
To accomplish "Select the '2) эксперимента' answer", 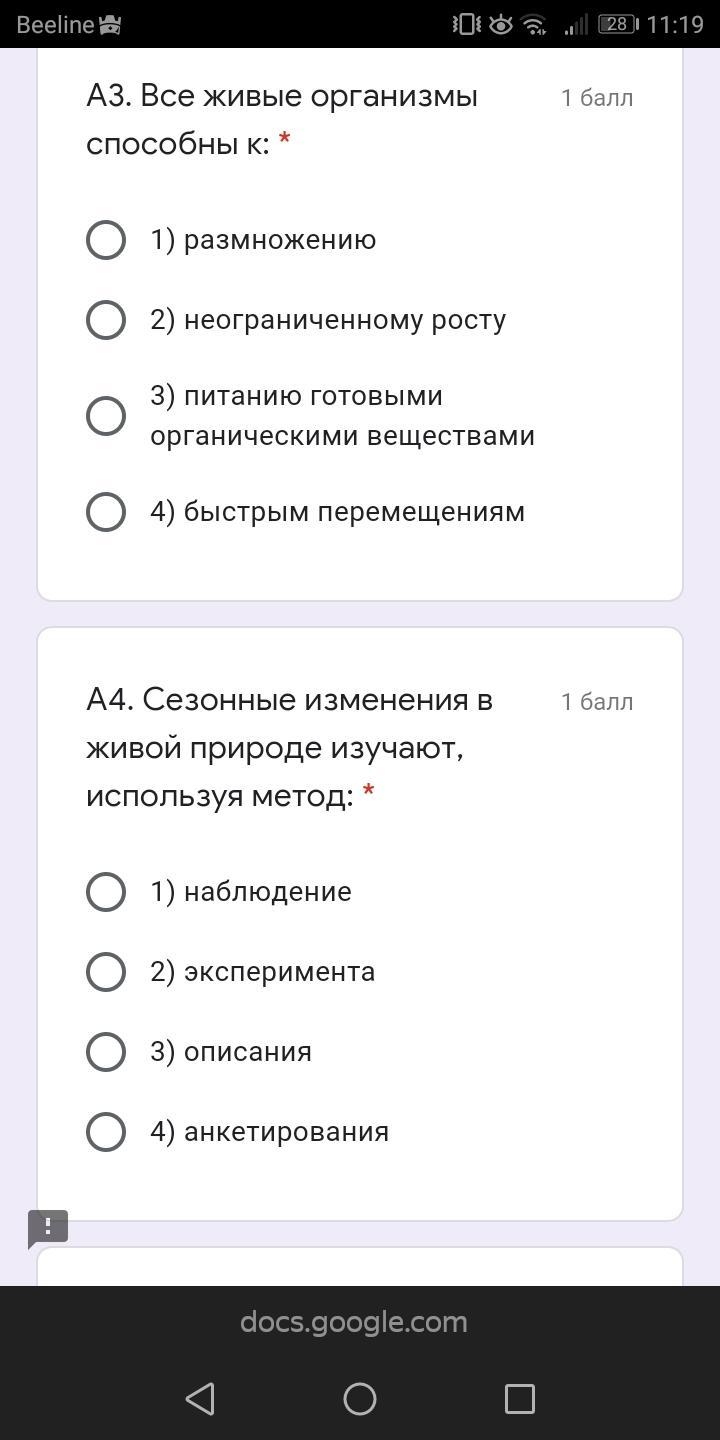I will pyautogui.click(x=106, y=972).
